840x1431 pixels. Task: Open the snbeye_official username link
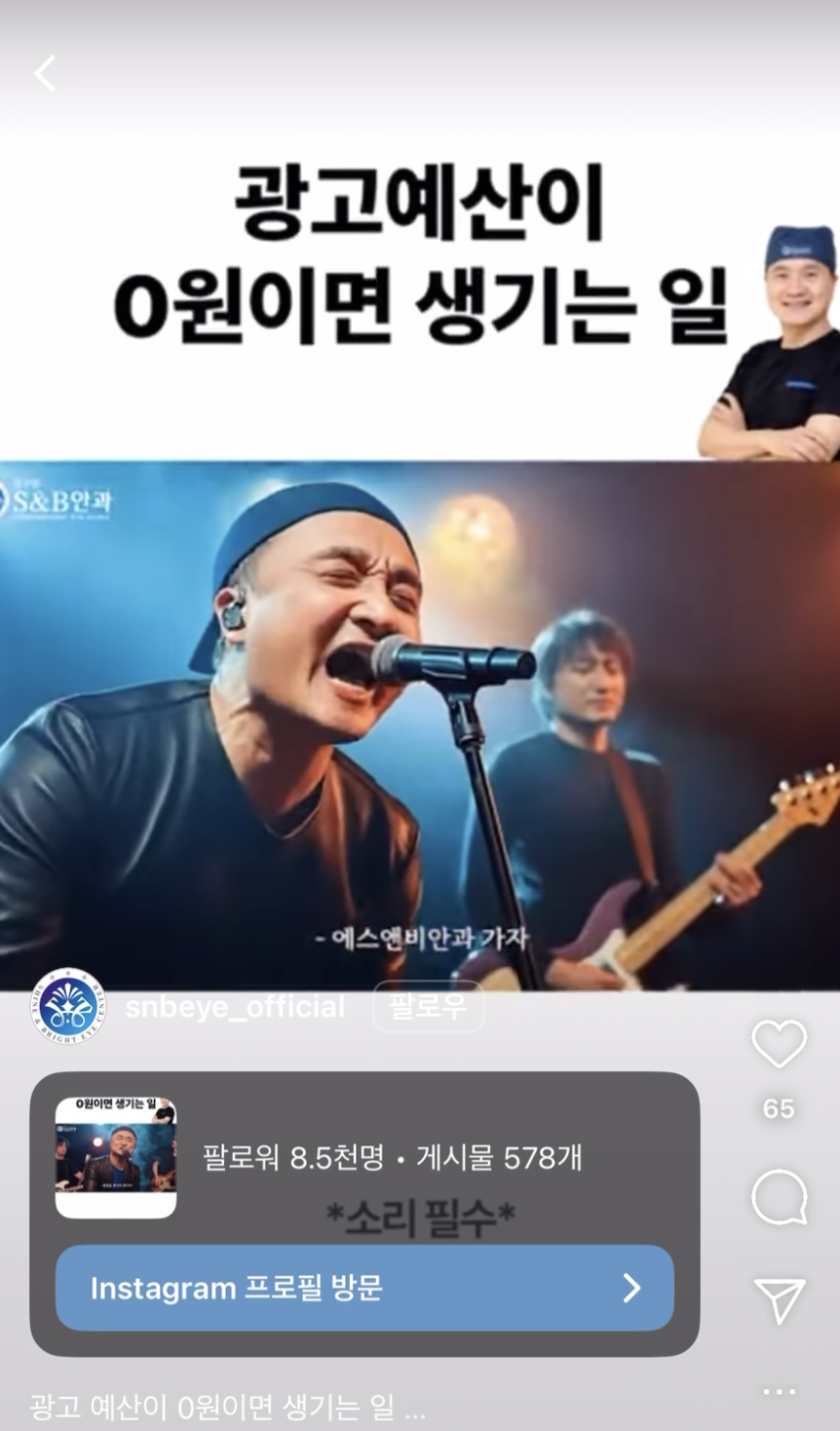click(x=235, y=1007)
